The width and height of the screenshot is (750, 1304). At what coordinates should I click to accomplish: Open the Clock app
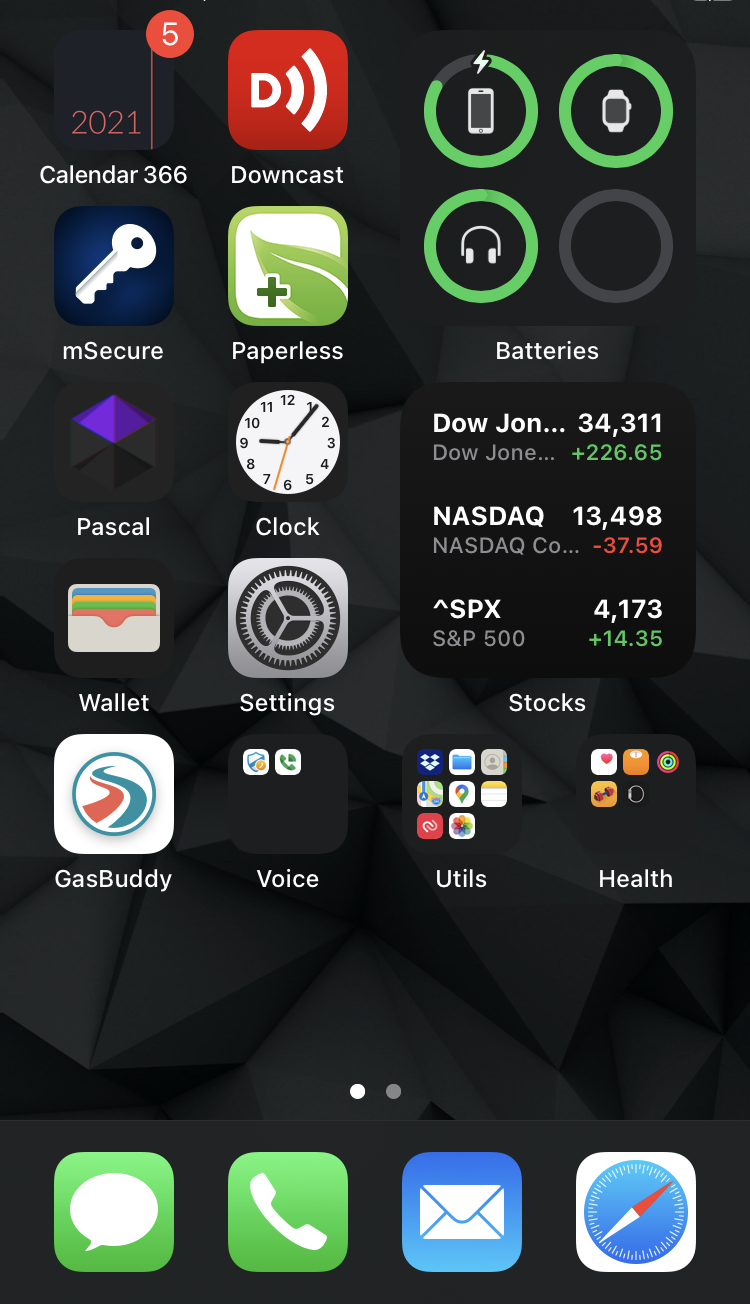288,442
